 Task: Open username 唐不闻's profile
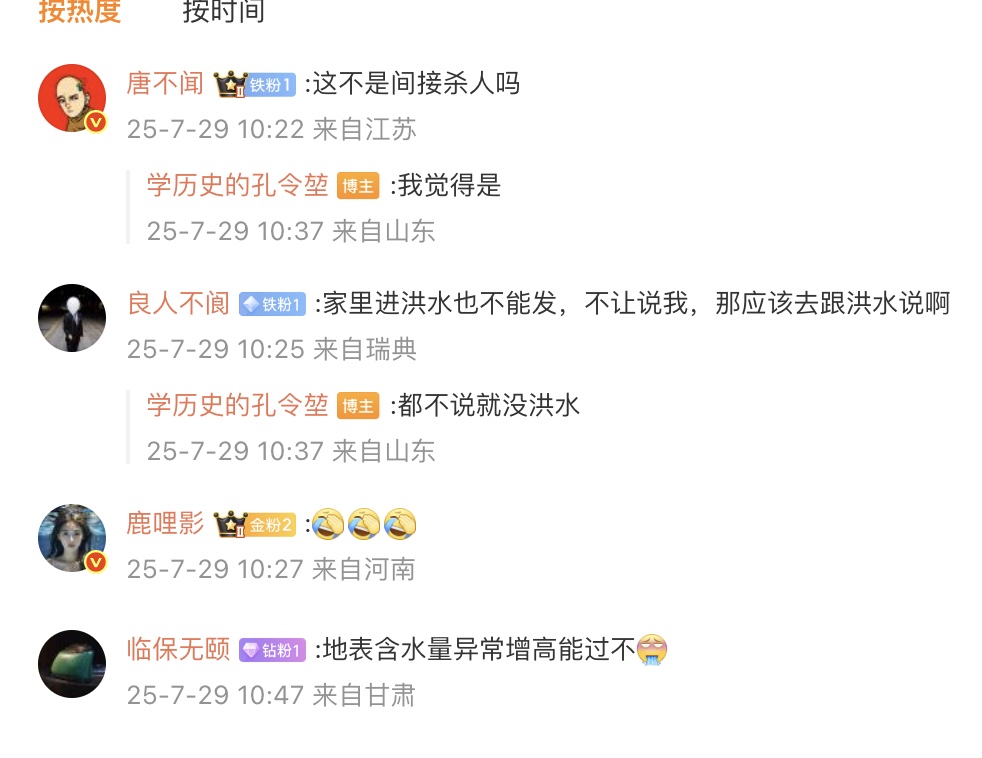(x=165, y=83)
